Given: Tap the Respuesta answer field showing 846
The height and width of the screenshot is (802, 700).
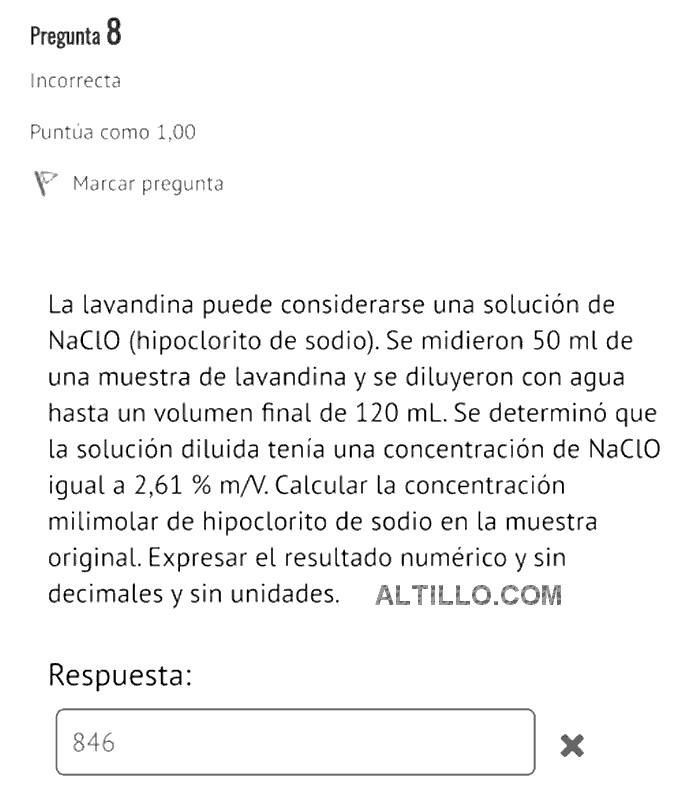Looking at the screenshot, I should pyautogui.click(x=295, y=743).
